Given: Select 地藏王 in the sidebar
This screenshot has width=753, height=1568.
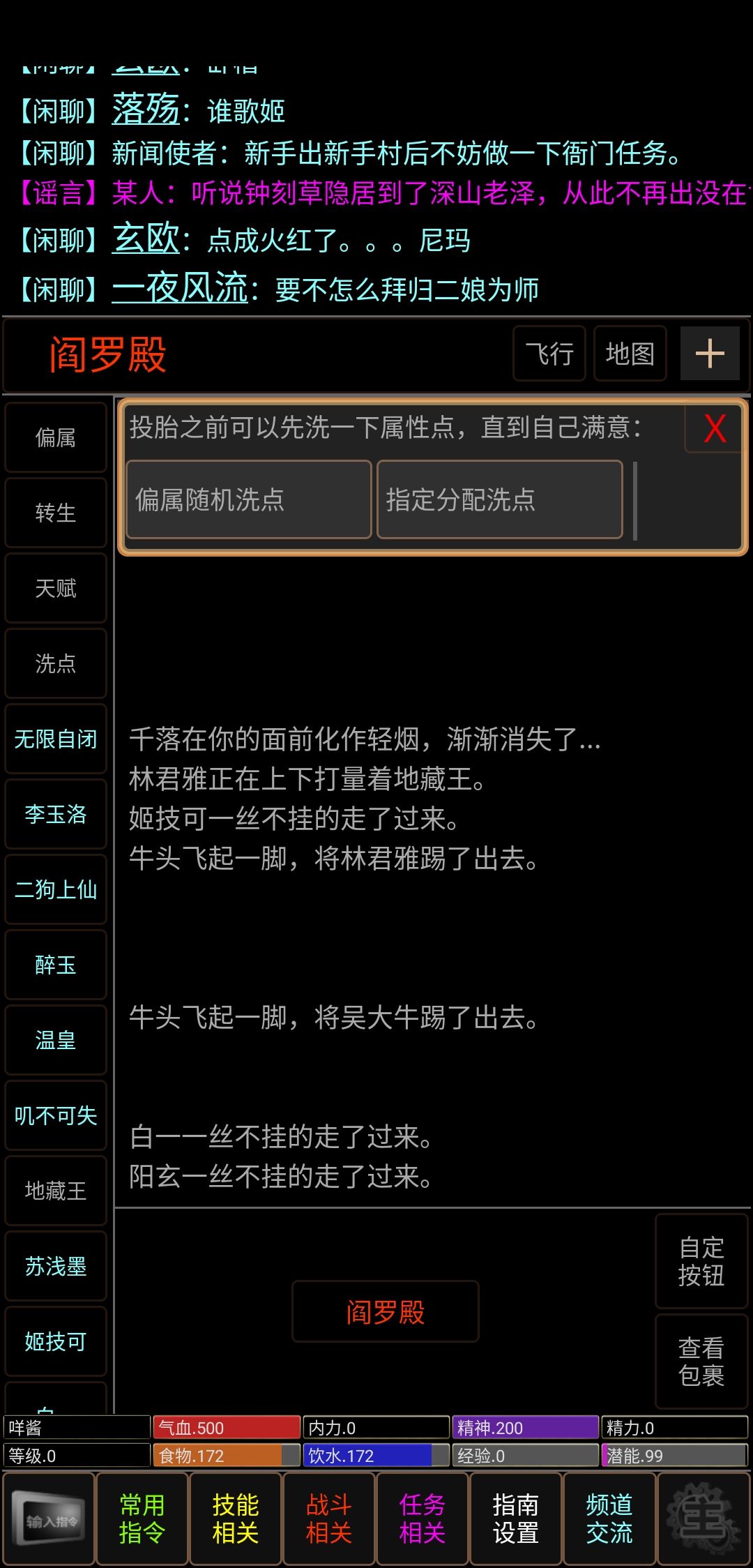Looking at the screenshot, I should point(55,1191).
